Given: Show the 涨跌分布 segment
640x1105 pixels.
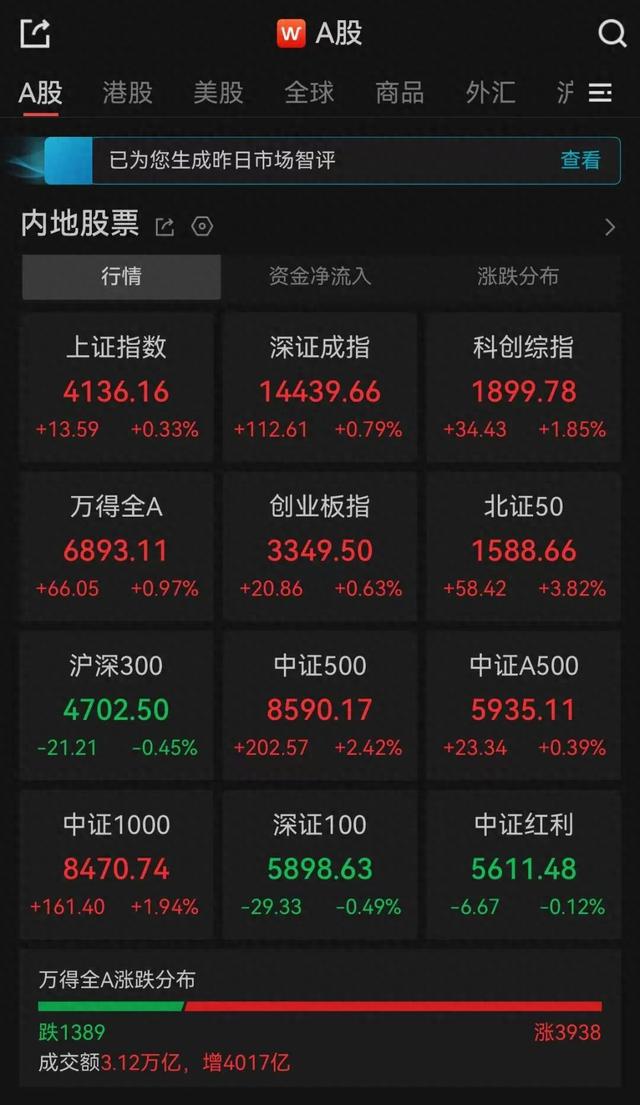Looking at the screenshot, I should [x=518, y=277].
